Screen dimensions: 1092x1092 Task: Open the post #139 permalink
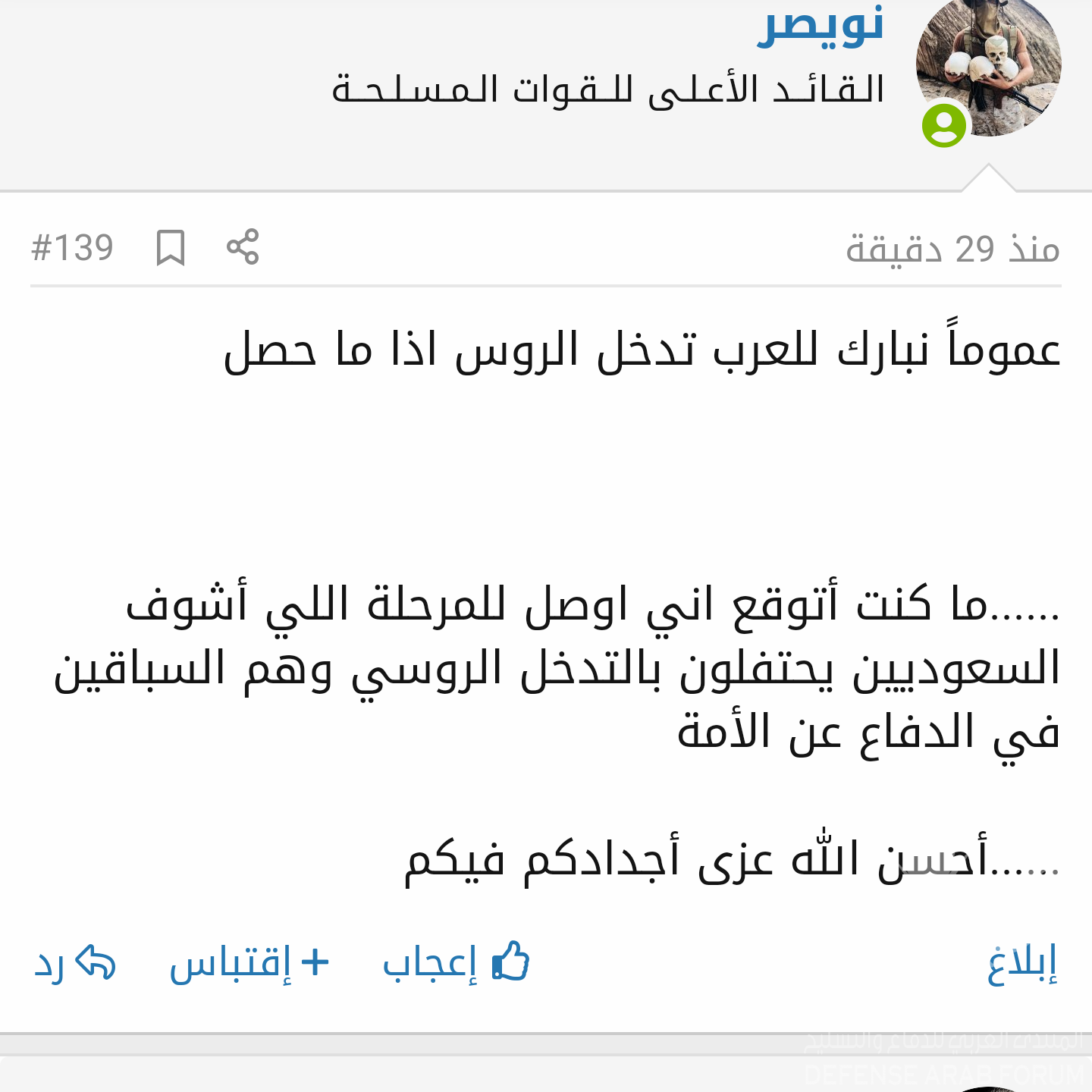(x=72, y=248)
